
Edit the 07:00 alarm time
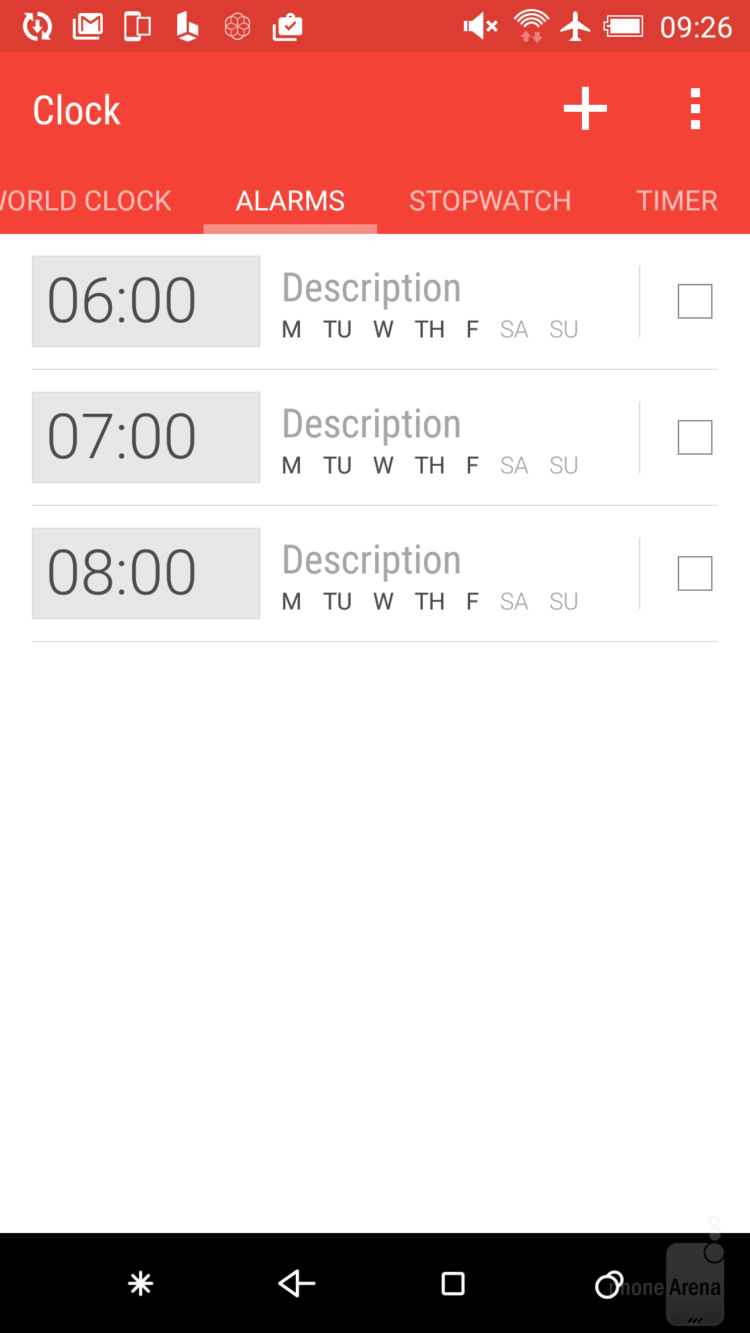click(x=146, y=437)
